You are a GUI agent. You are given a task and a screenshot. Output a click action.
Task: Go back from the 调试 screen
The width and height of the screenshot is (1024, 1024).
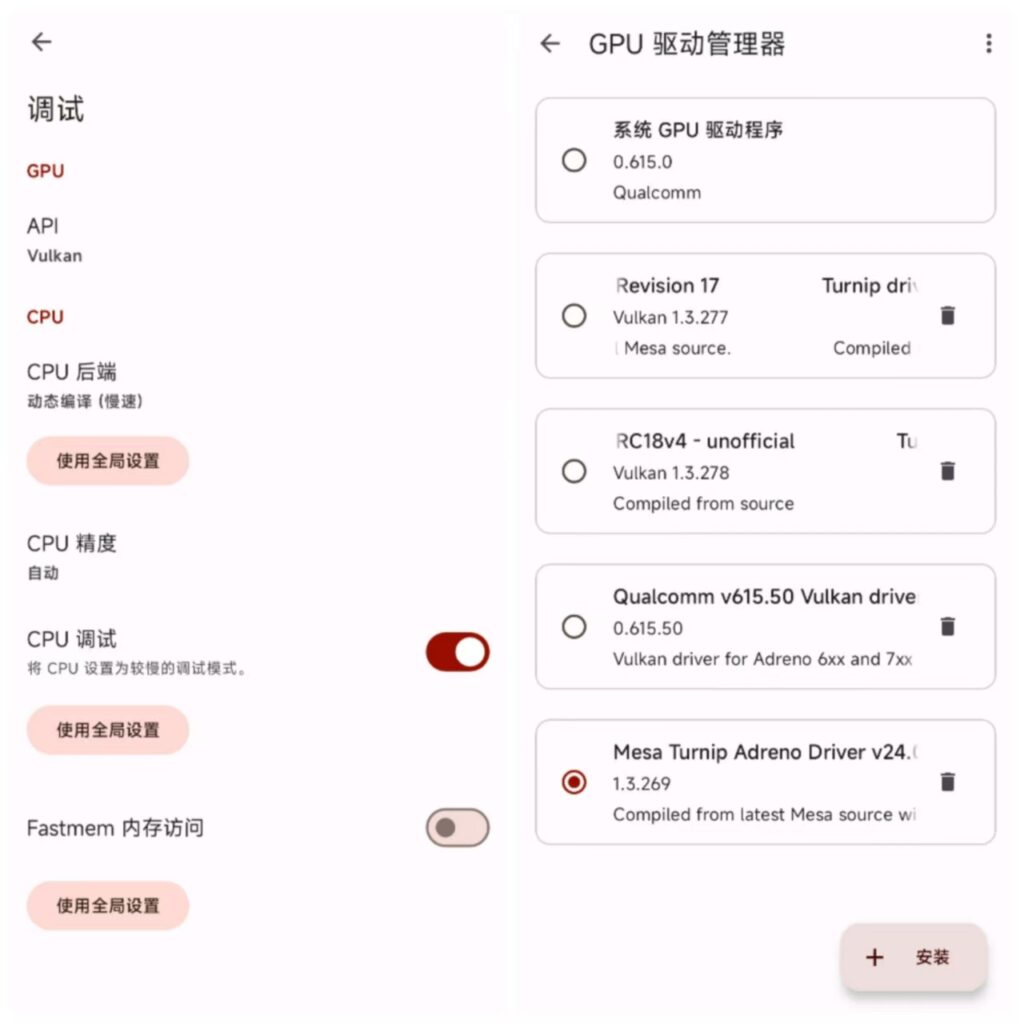coord(41,42)
